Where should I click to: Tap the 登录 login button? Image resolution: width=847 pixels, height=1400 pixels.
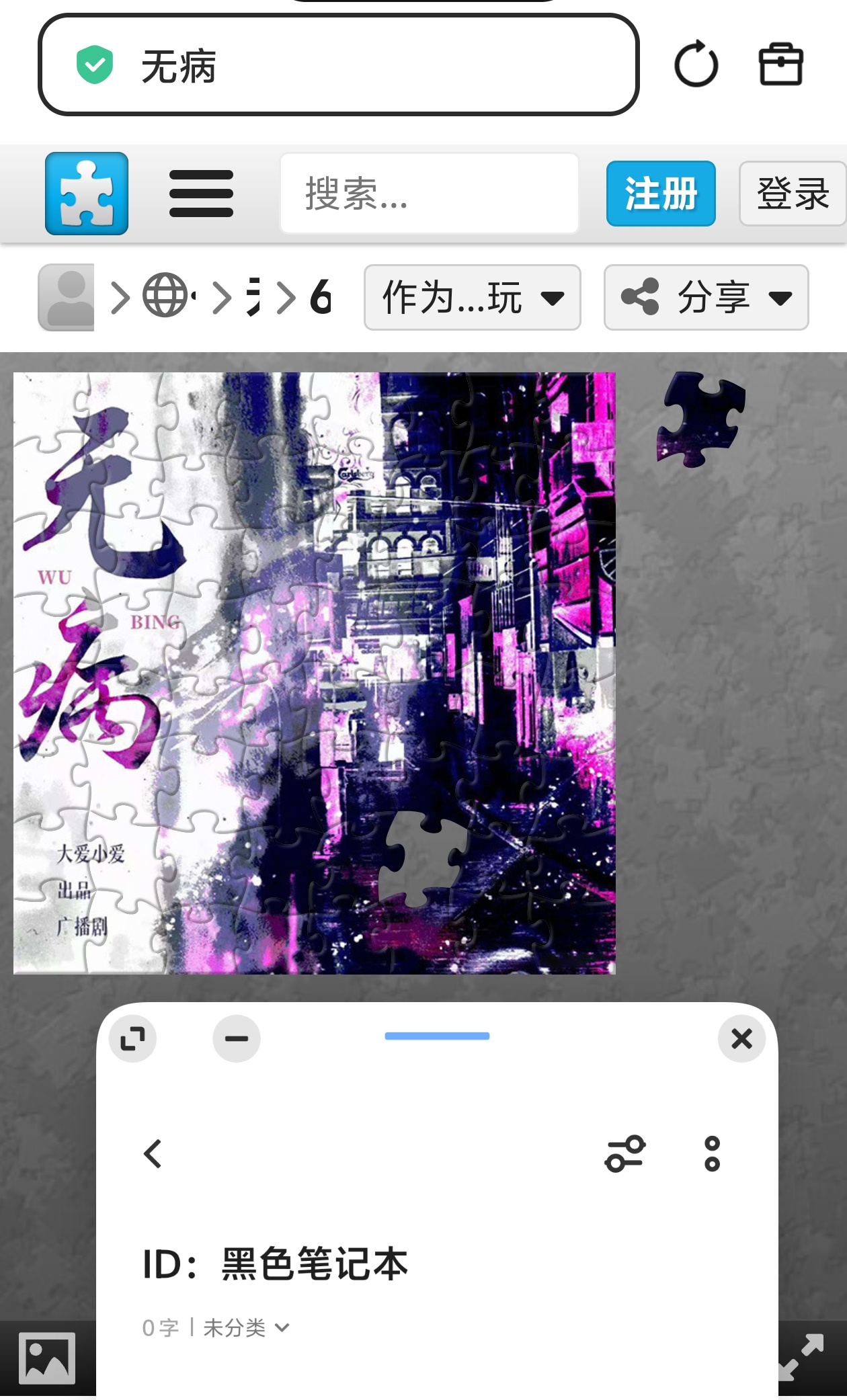click(792, 194)
